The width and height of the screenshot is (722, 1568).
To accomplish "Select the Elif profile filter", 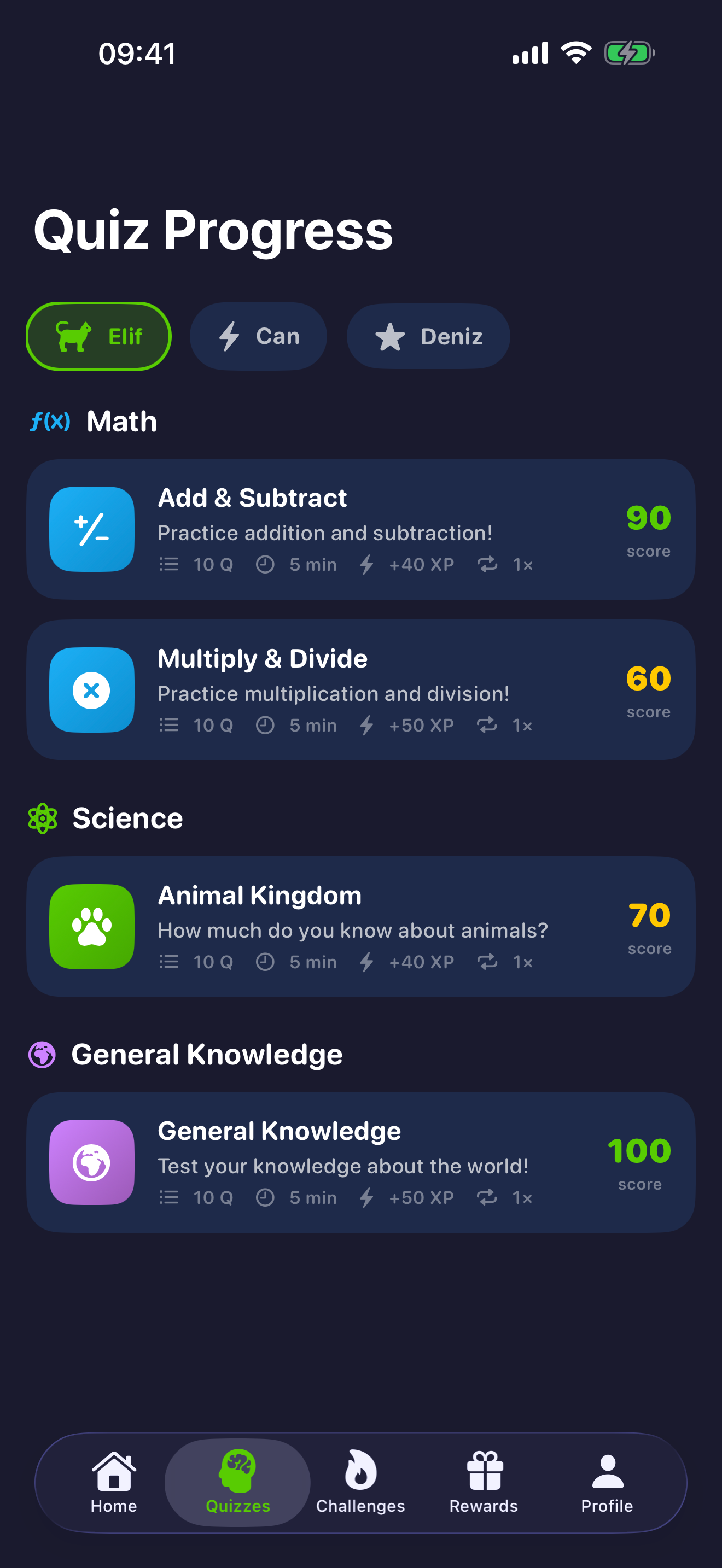I will point(98,336).
